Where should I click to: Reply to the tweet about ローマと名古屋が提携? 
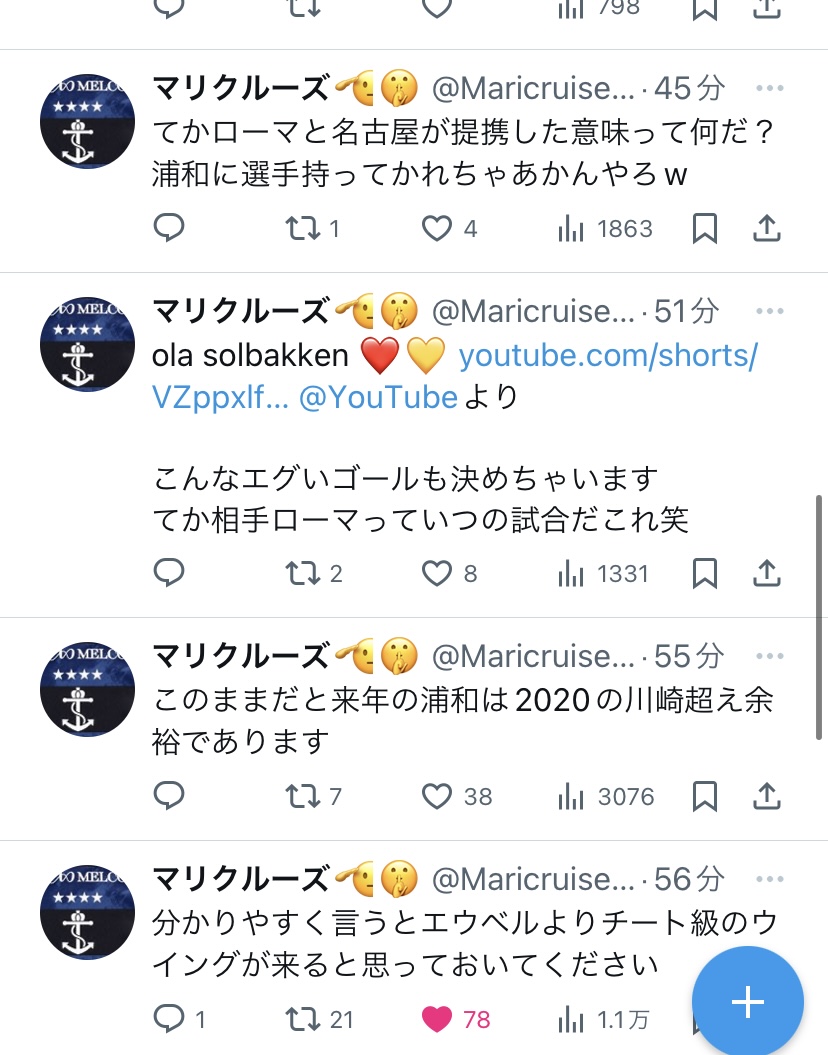(169, 229)
